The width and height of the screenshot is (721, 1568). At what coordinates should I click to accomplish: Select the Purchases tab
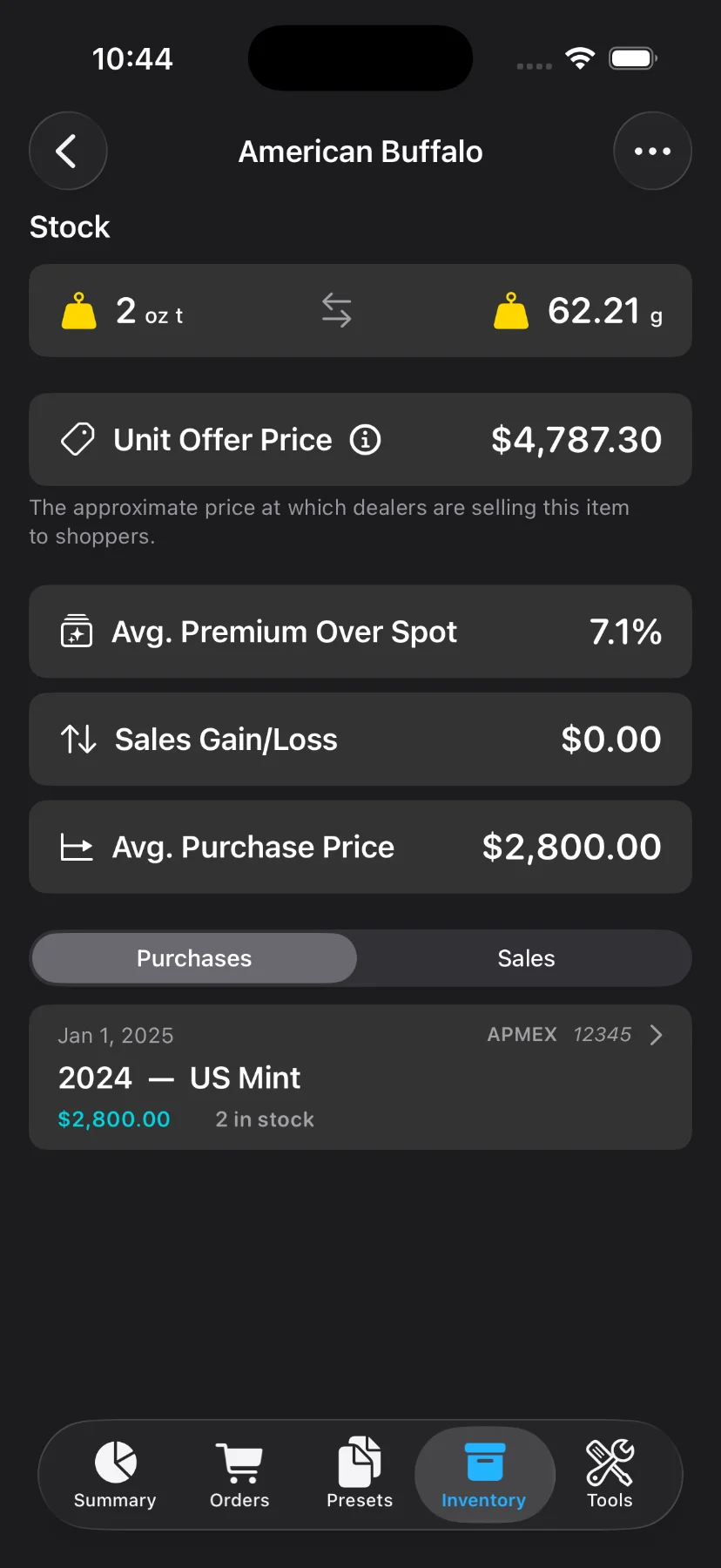pyautogui.click(x=193, y=957)
